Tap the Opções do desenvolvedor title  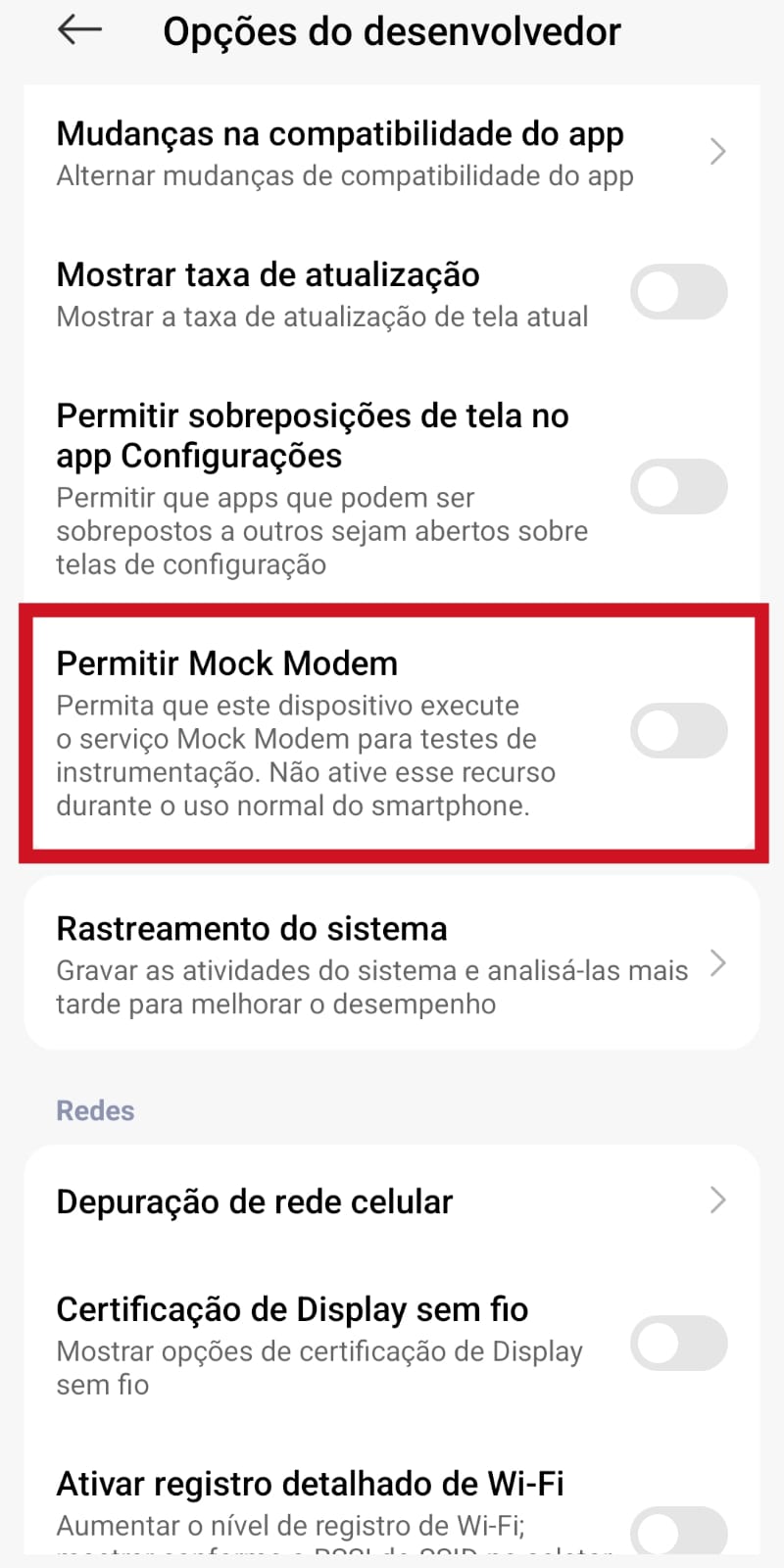click(x=392, y=30)
